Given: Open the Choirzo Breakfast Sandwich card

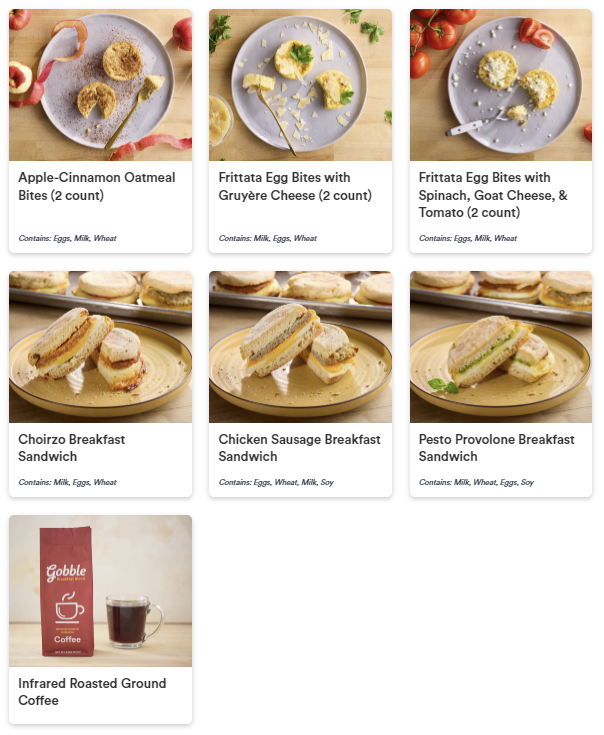Looking at the screenshot, I should (100, 383).
